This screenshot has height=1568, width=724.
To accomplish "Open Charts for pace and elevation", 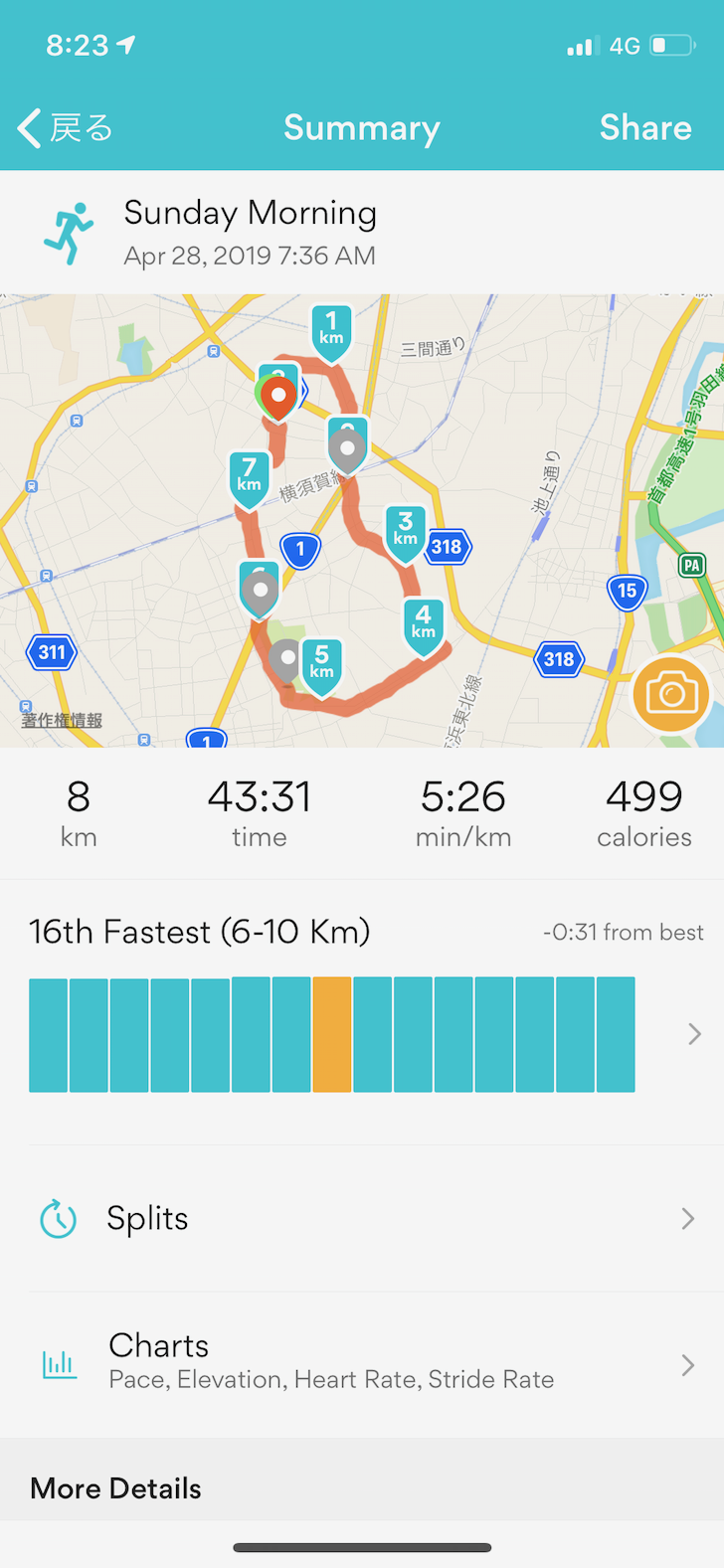I will (x=361, y=1364).
